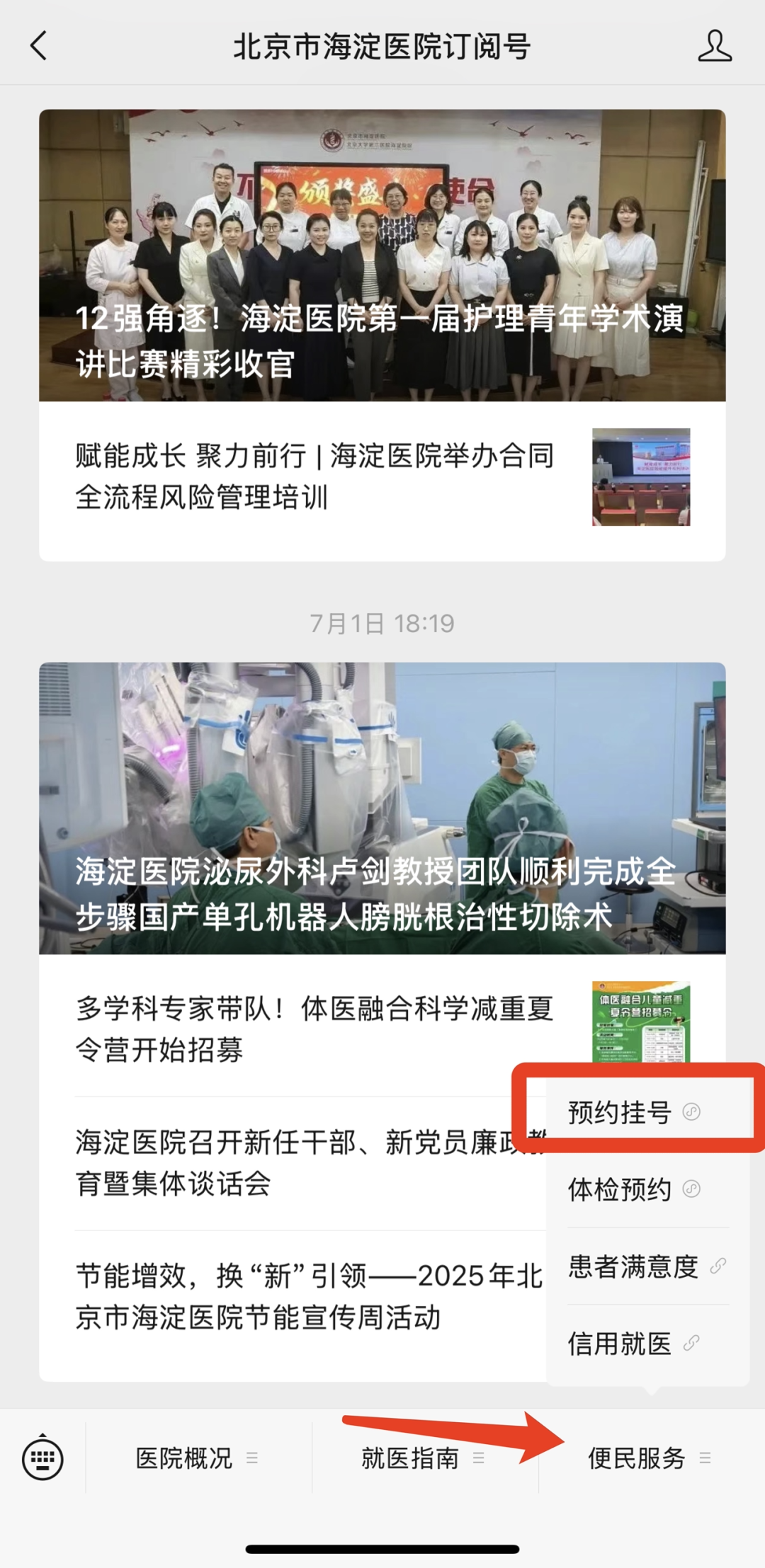Switch to keyboard input mode

tap(42, 1458)
